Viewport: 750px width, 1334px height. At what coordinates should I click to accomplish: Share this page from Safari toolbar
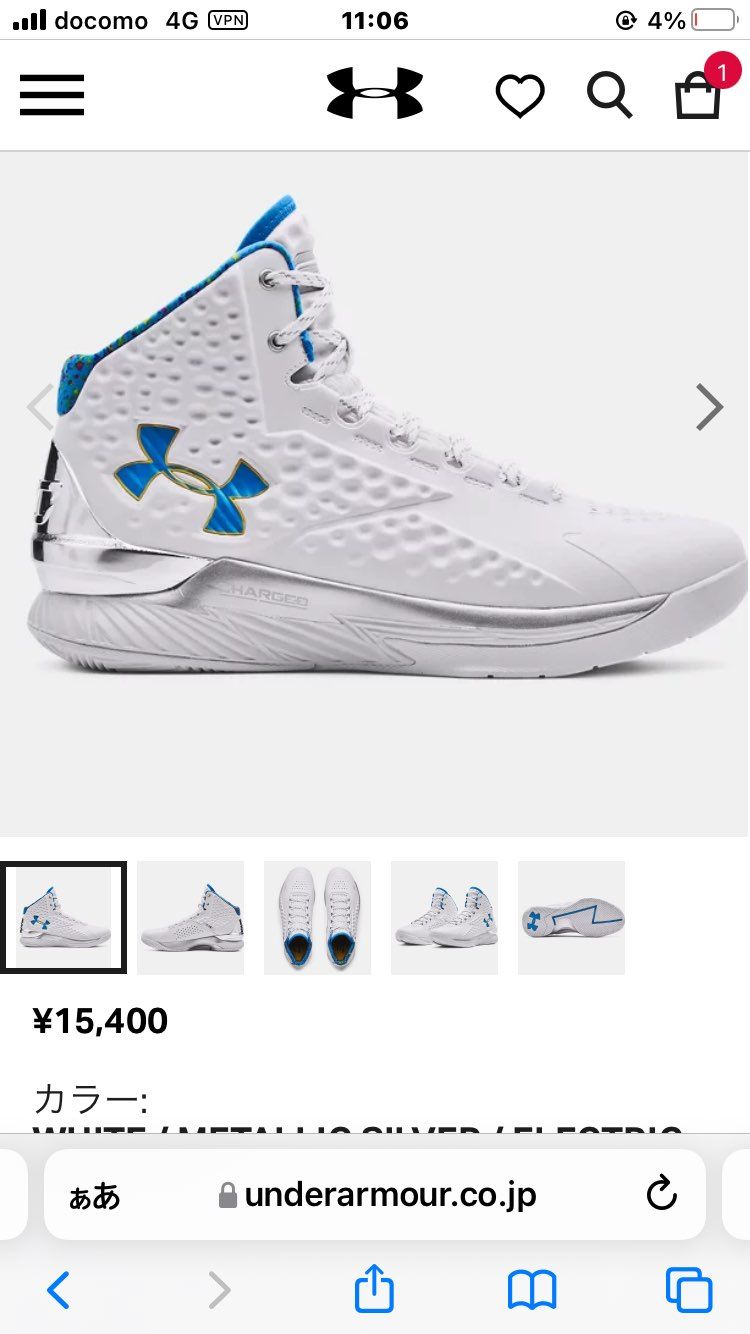click(x=375, y=1288)
